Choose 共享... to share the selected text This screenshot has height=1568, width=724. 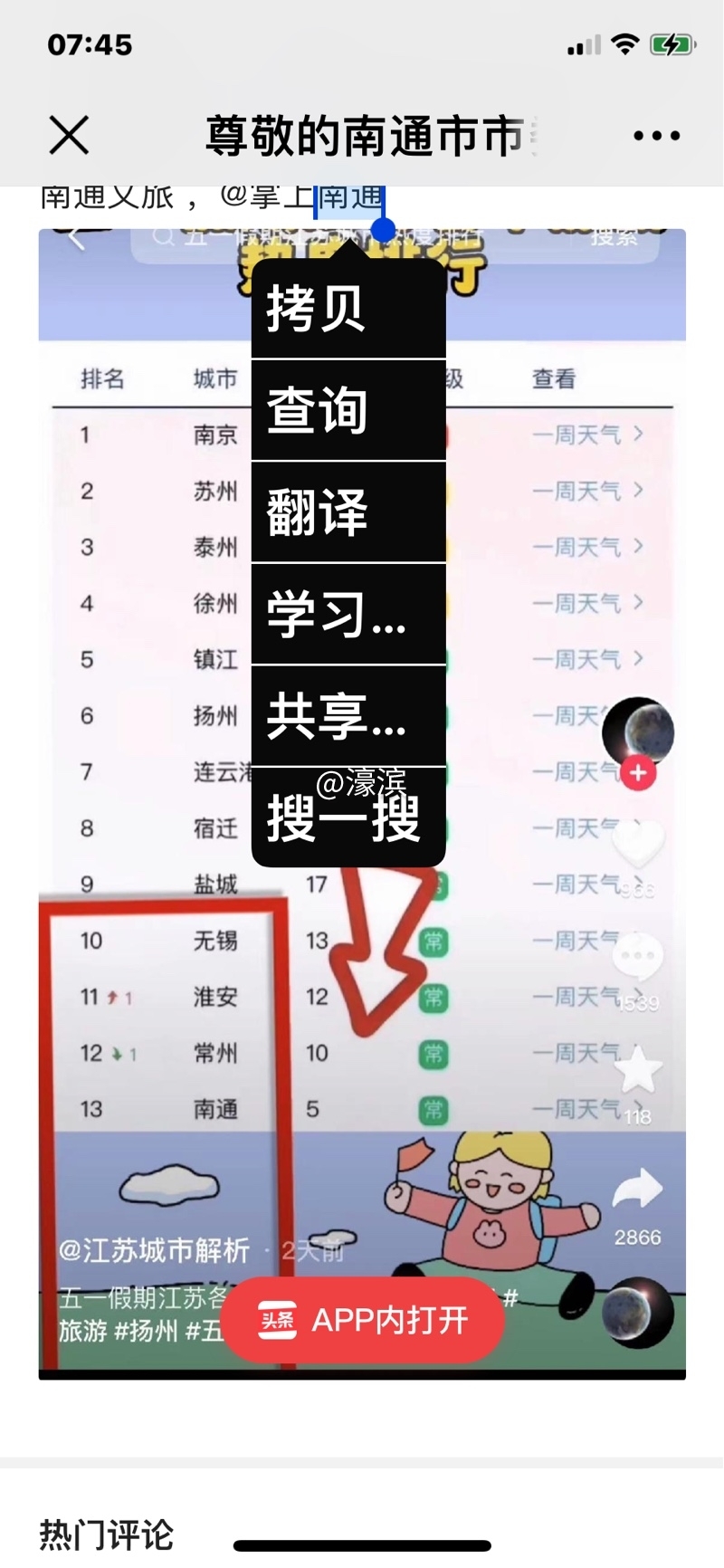click(x=348, y=716)
